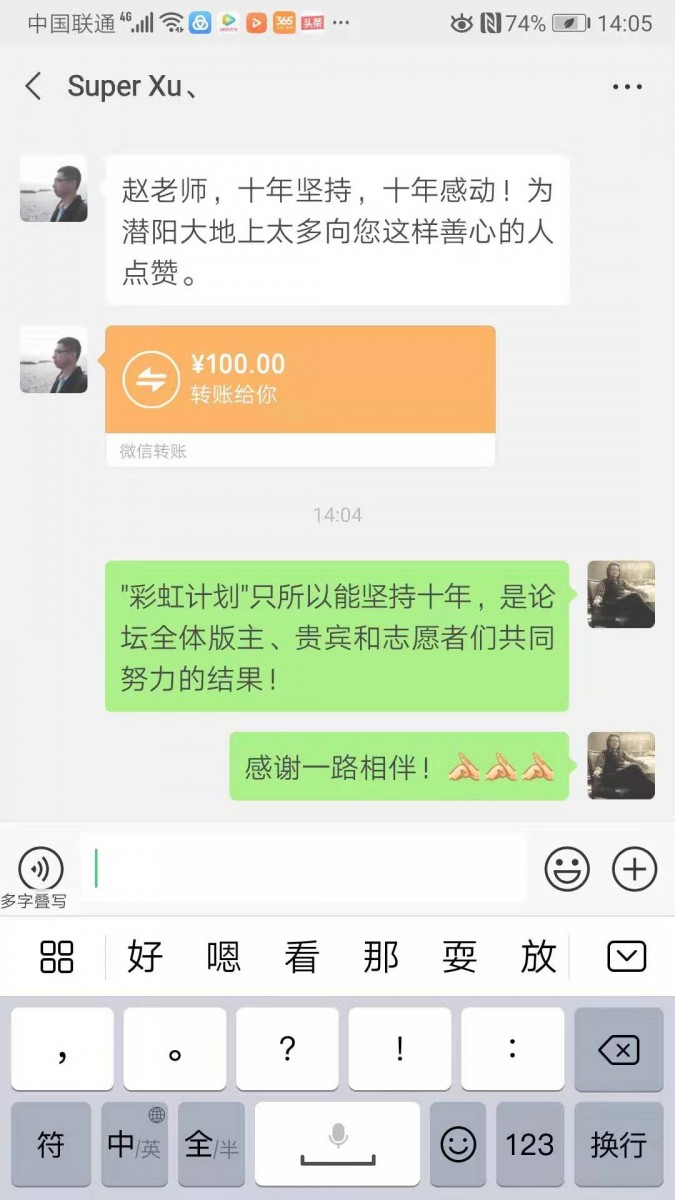This screenshot has width=675, height=1200.
Task: Insert the suggestion word 那
Action: pos(380,957)
